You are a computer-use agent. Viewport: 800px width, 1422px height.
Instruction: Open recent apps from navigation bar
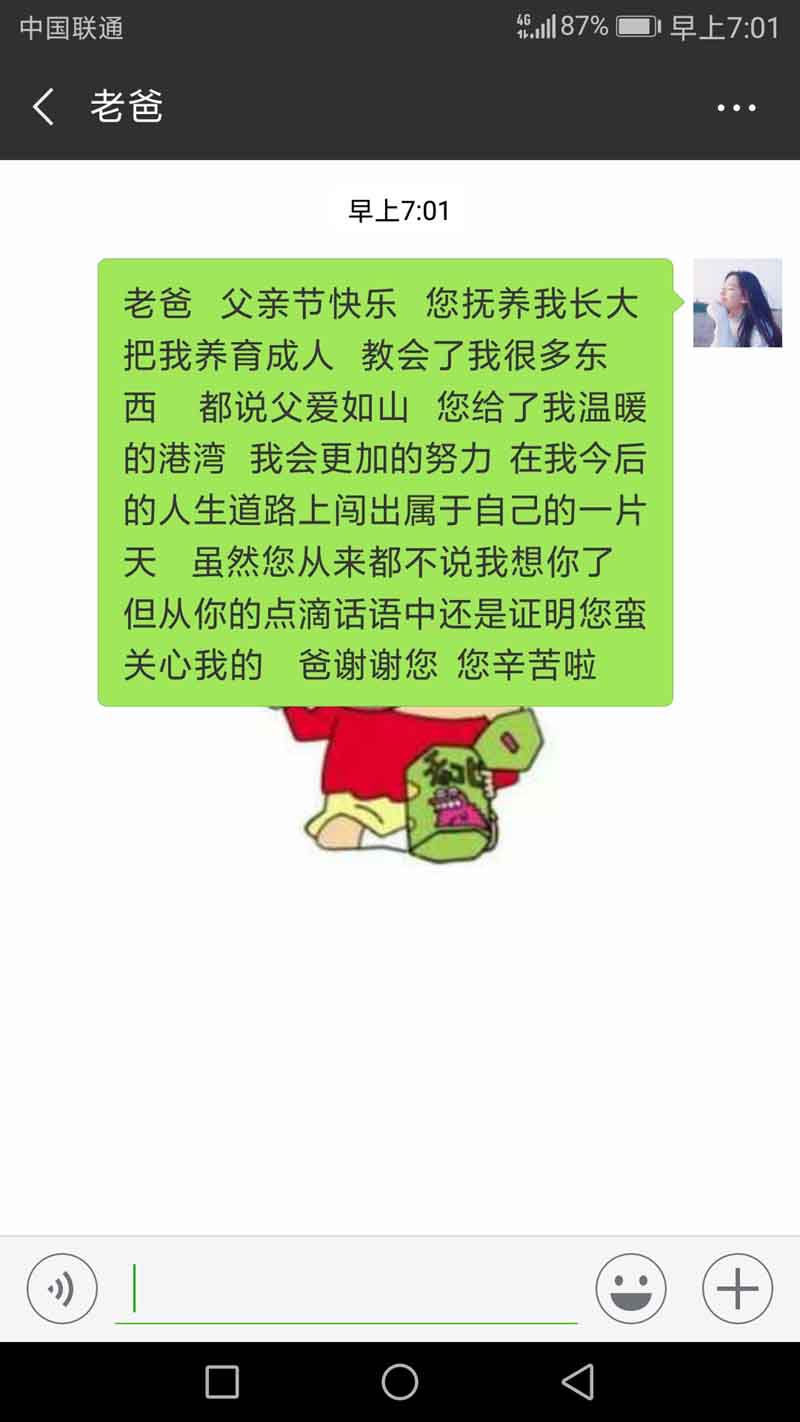point(222,1382)
